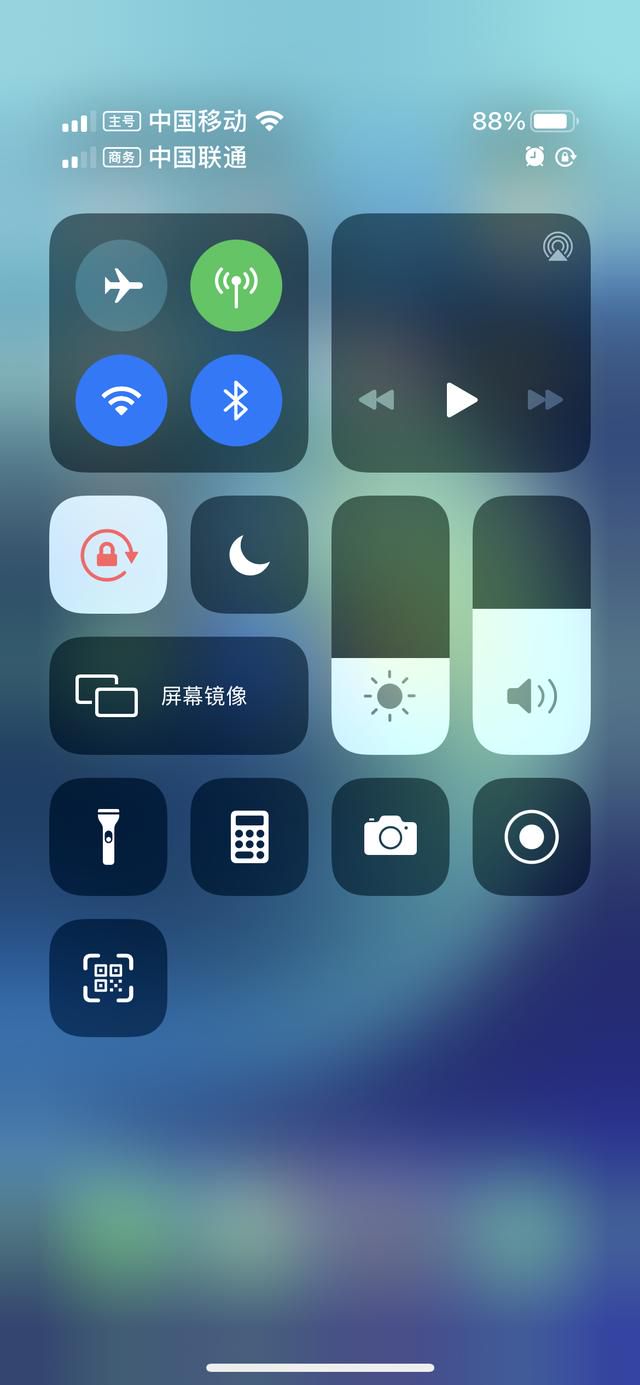Viewport: 640px width, 1385px height.
Task: Start screen recording
Action: [531, 837]
